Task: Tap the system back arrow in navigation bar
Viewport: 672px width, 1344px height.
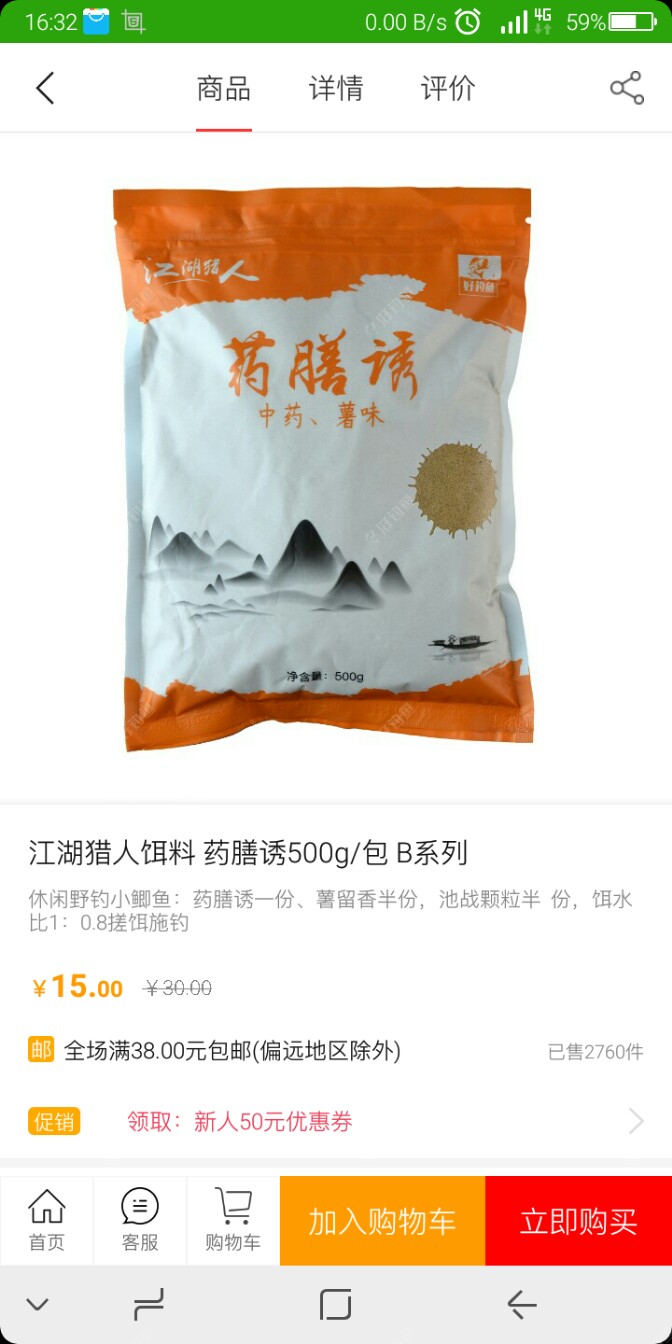Action: [x=521, y=1304]
